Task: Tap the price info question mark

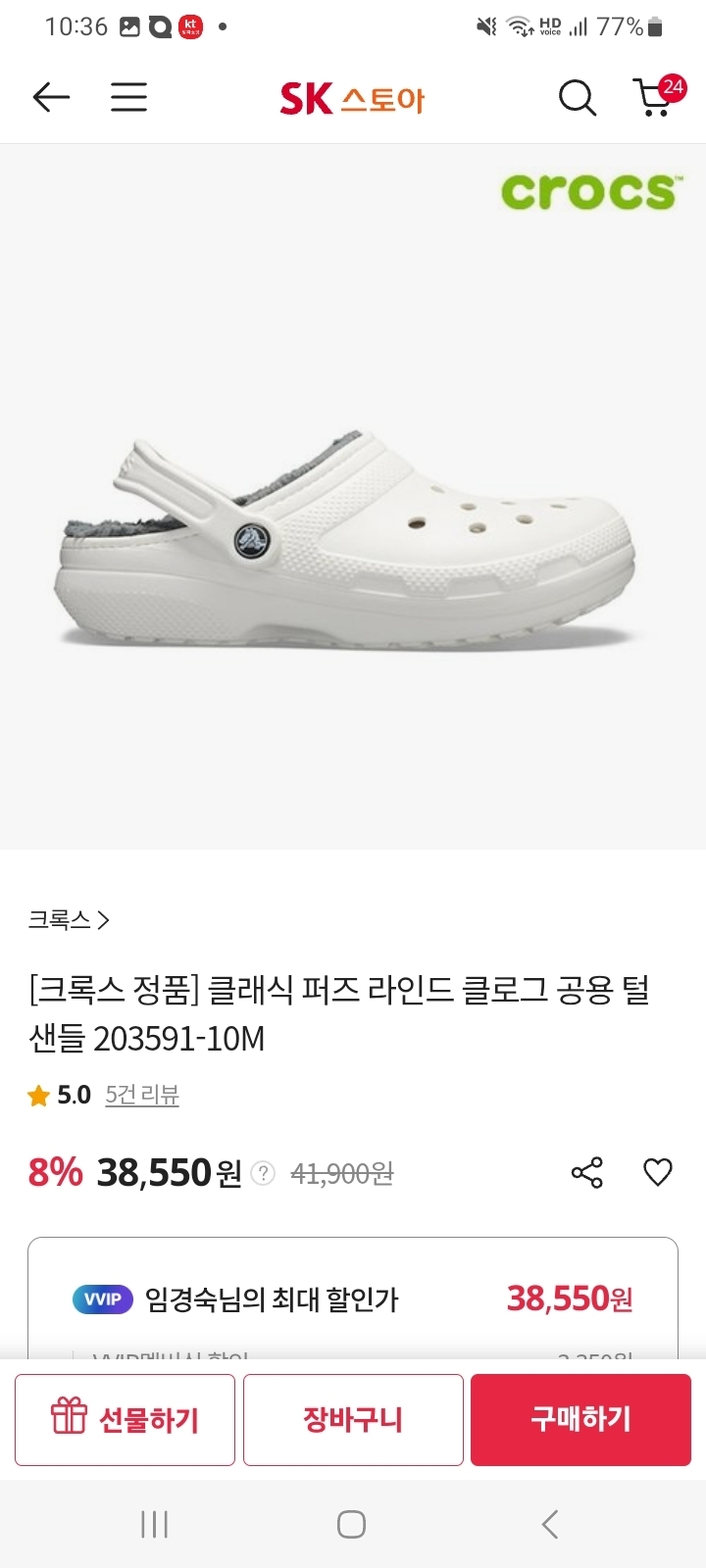Action: point(263,1173)
